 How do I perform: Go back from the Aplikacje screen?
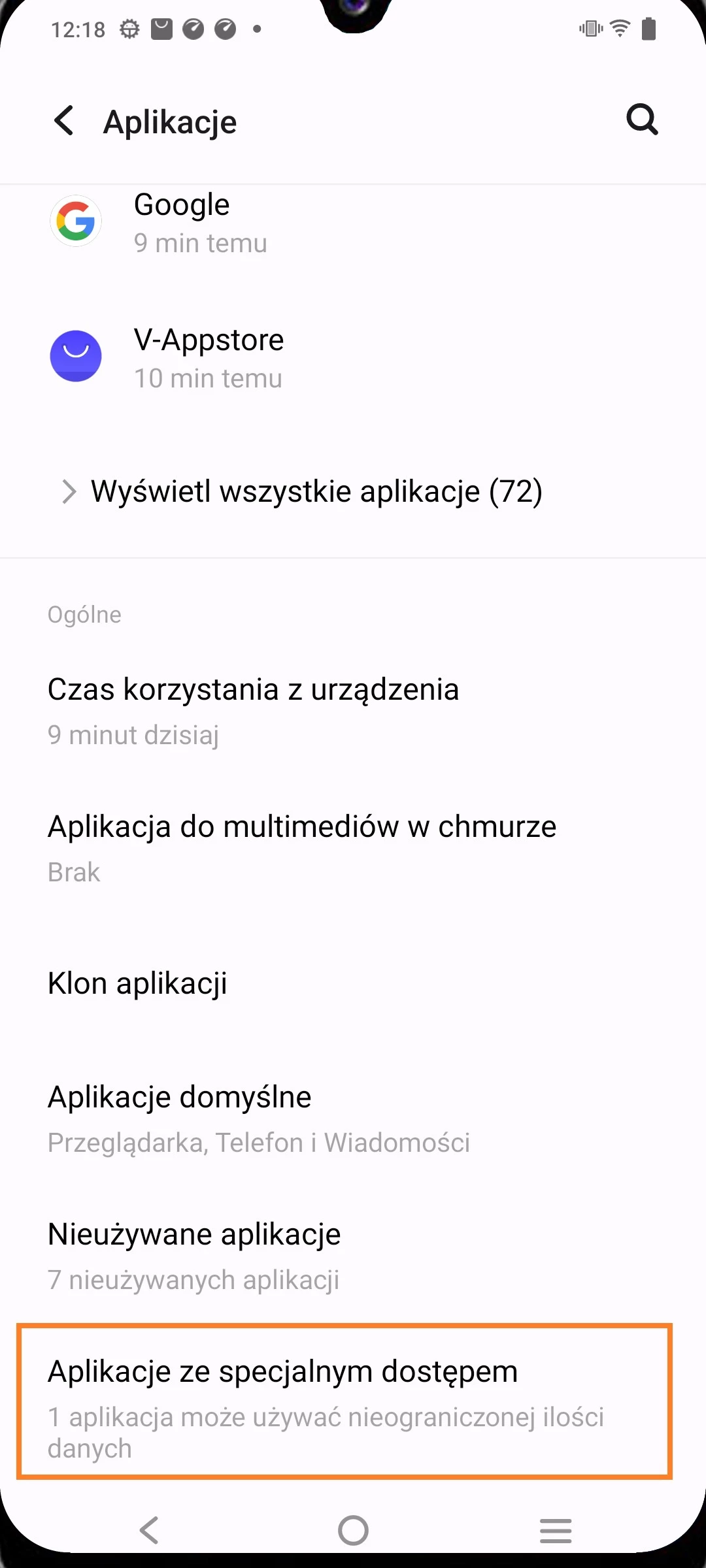click(x=64, y=121)
